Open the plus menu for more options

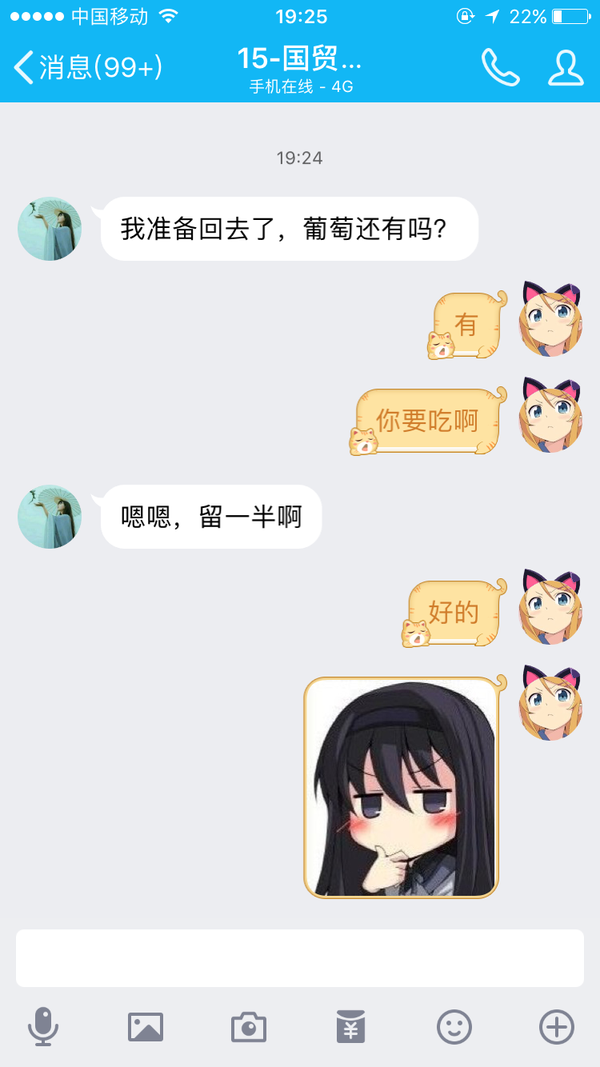pos(556,1027)
